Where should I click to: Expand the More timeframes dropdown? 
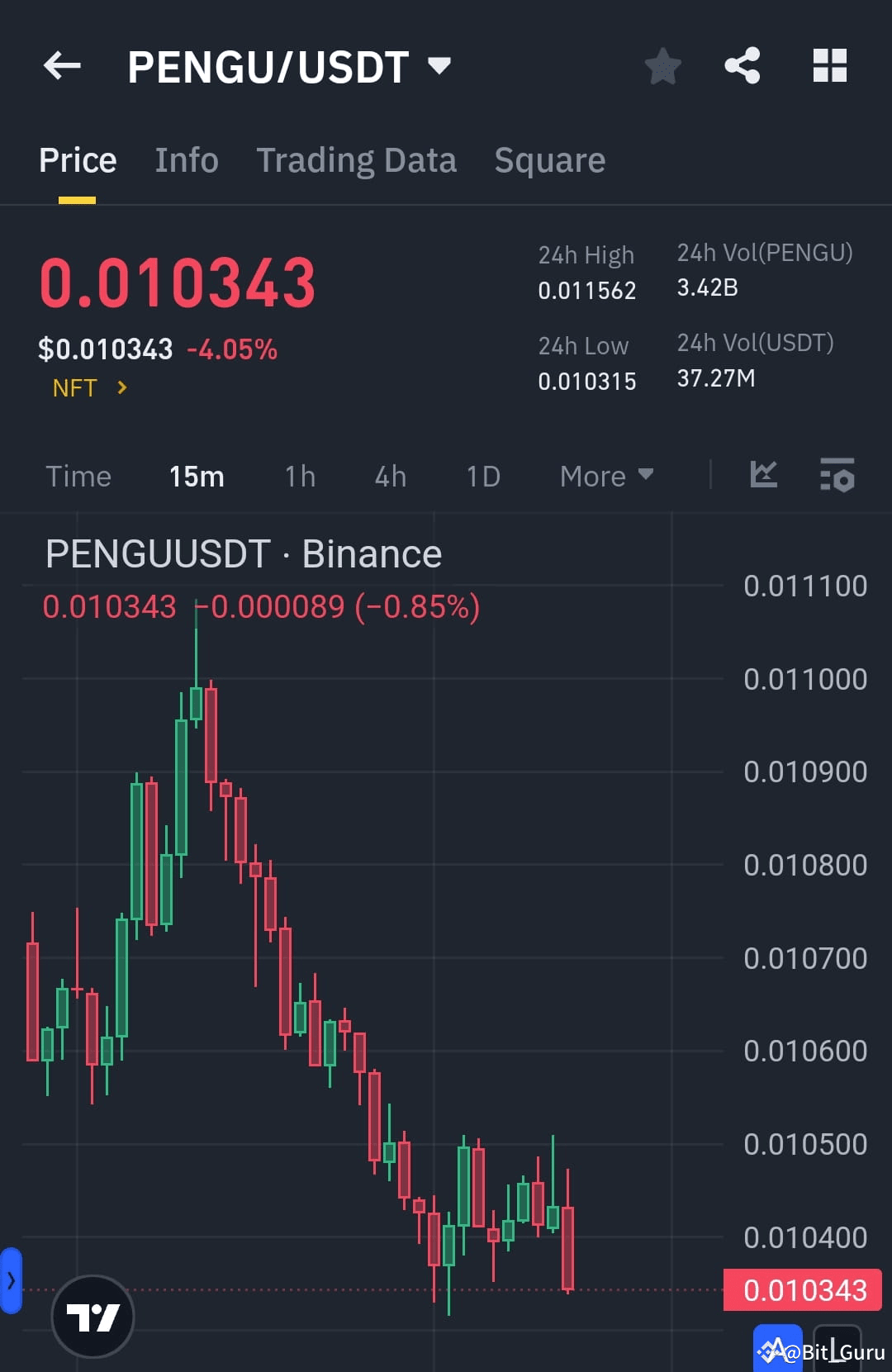605,476
